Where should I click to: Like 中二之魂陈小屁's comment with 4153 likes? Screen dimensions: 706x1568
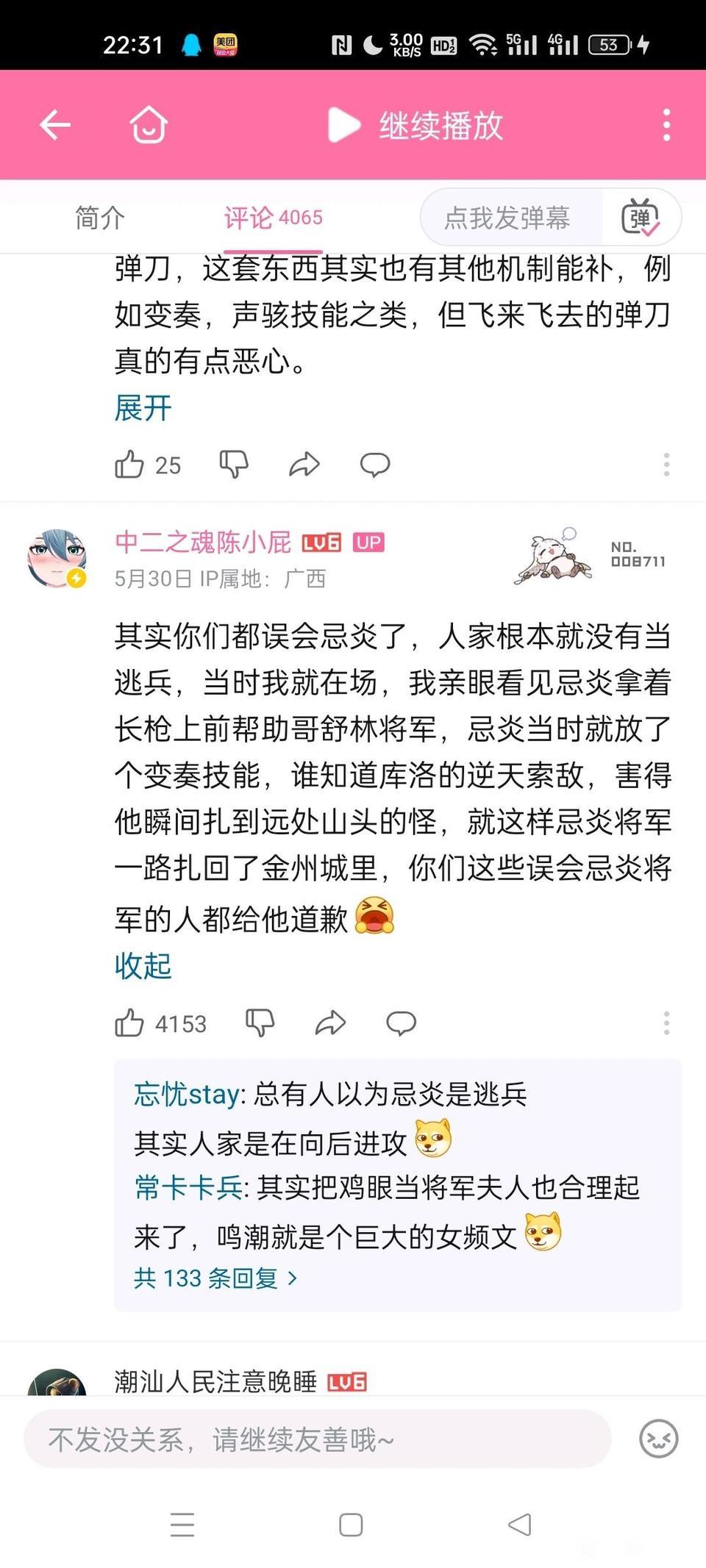(129, 1023)
